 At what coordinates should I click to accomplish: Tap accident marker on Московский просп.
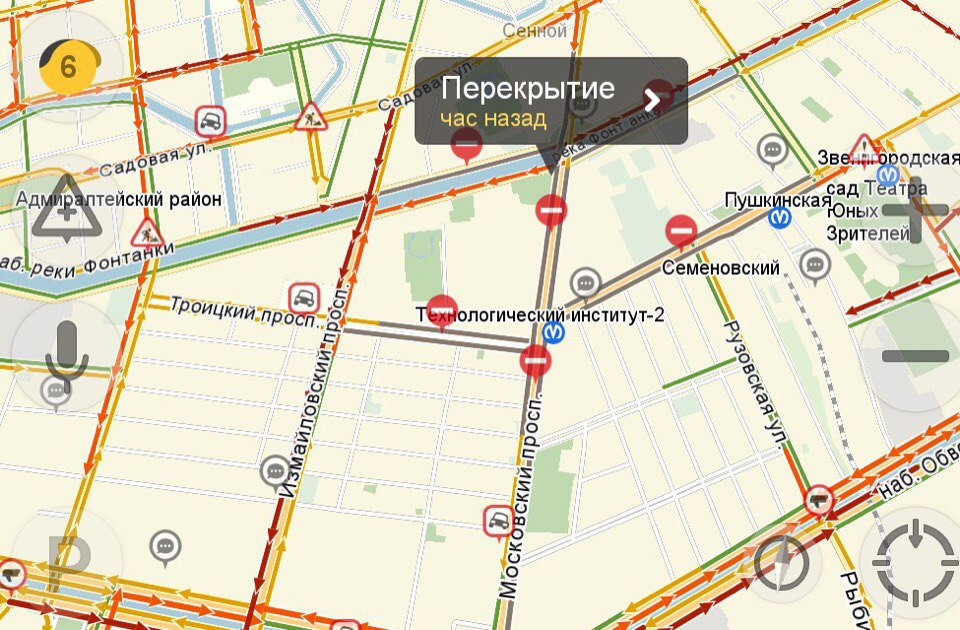click(498, 520)
